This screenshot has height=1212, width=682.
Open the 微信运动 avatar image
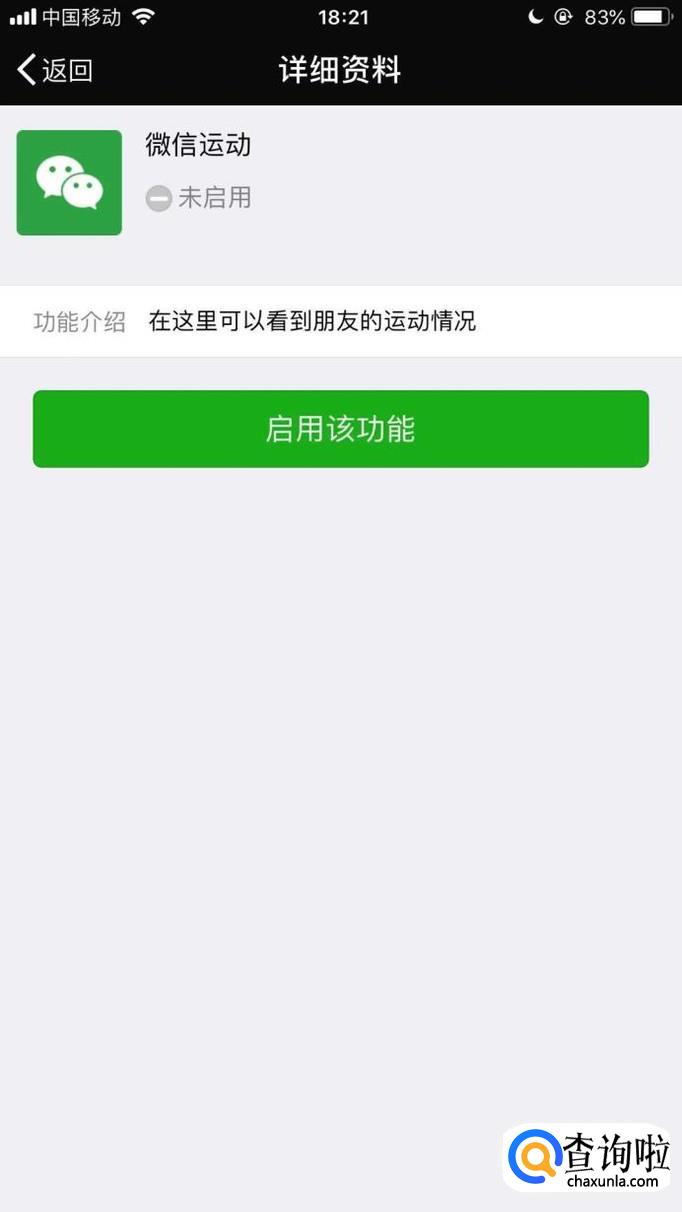pos(69,183)
